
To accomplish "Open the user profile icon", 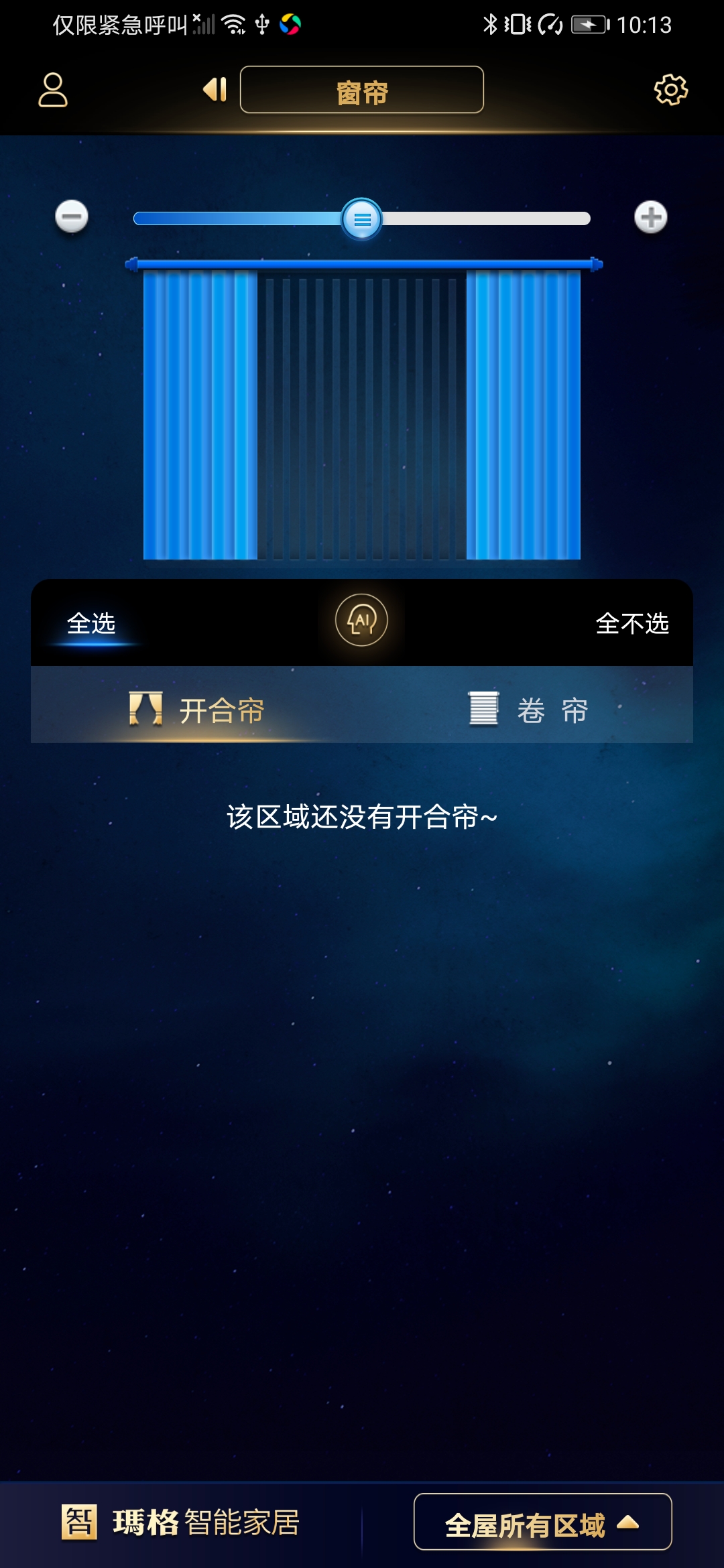I will click(x=52, y=90).
